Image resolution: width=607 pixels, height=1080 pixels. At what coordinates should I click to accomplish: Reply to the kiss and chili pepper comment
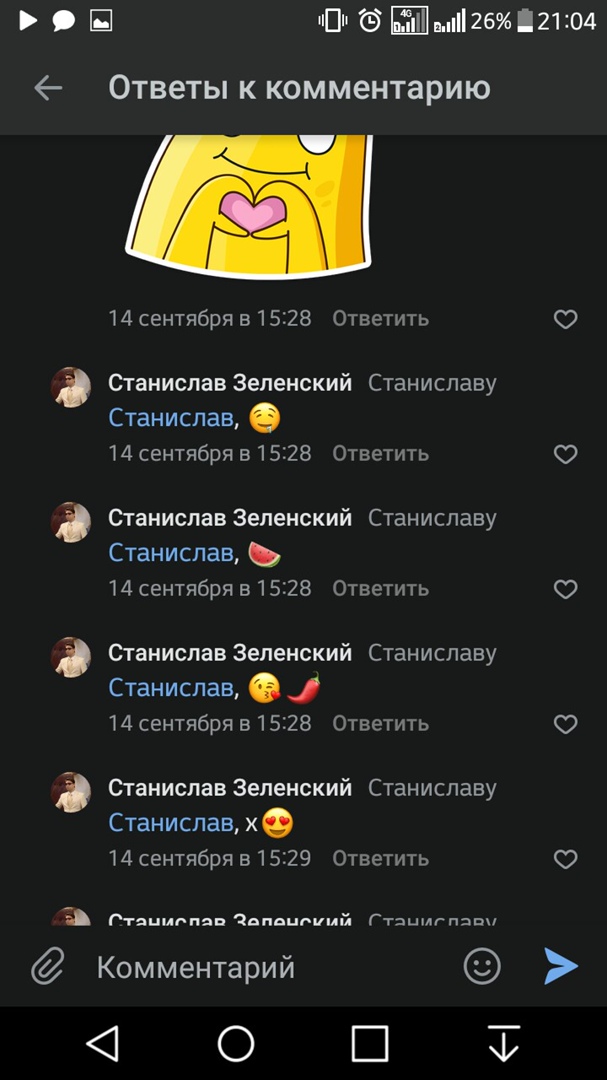coord(380,723)
